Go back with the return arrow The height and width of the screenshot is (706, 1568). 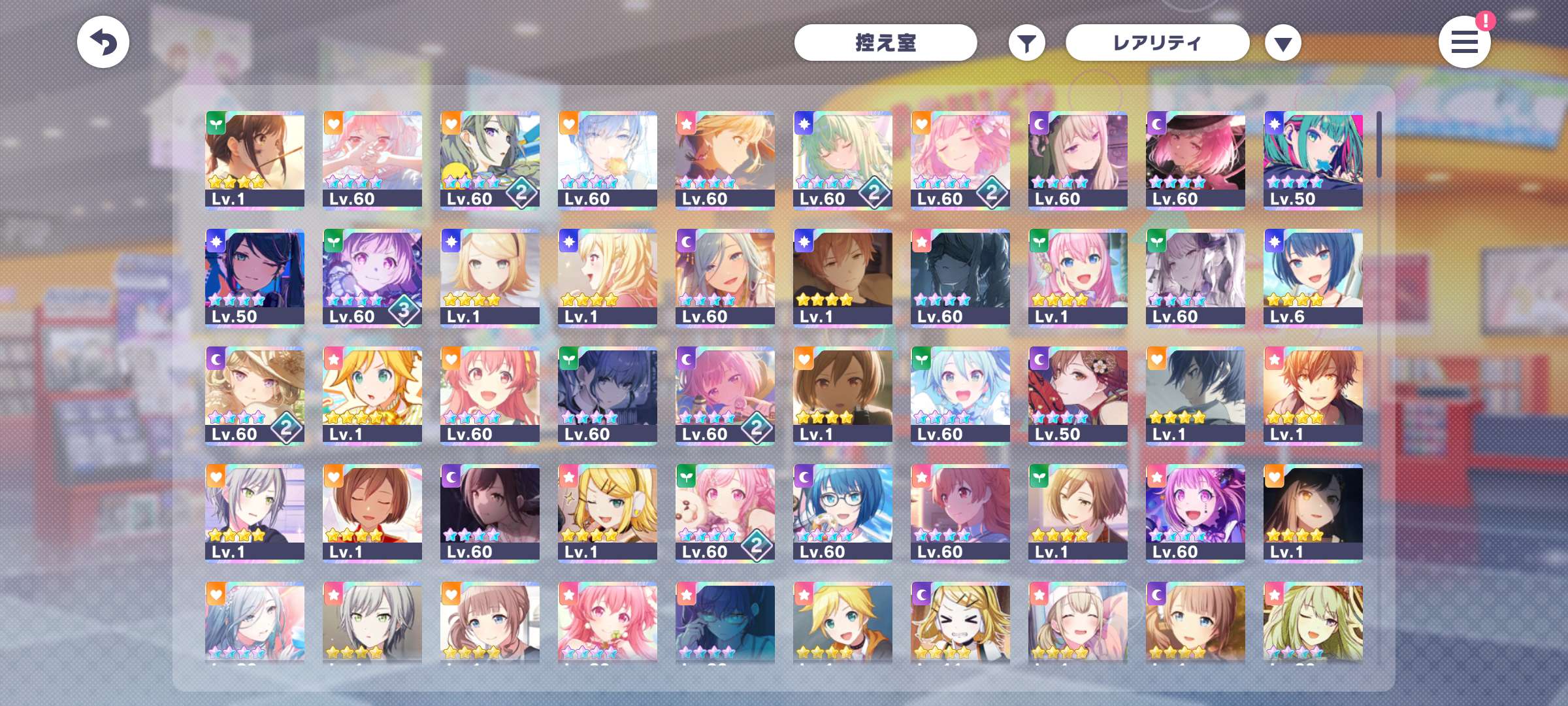(x=103, y=43)
